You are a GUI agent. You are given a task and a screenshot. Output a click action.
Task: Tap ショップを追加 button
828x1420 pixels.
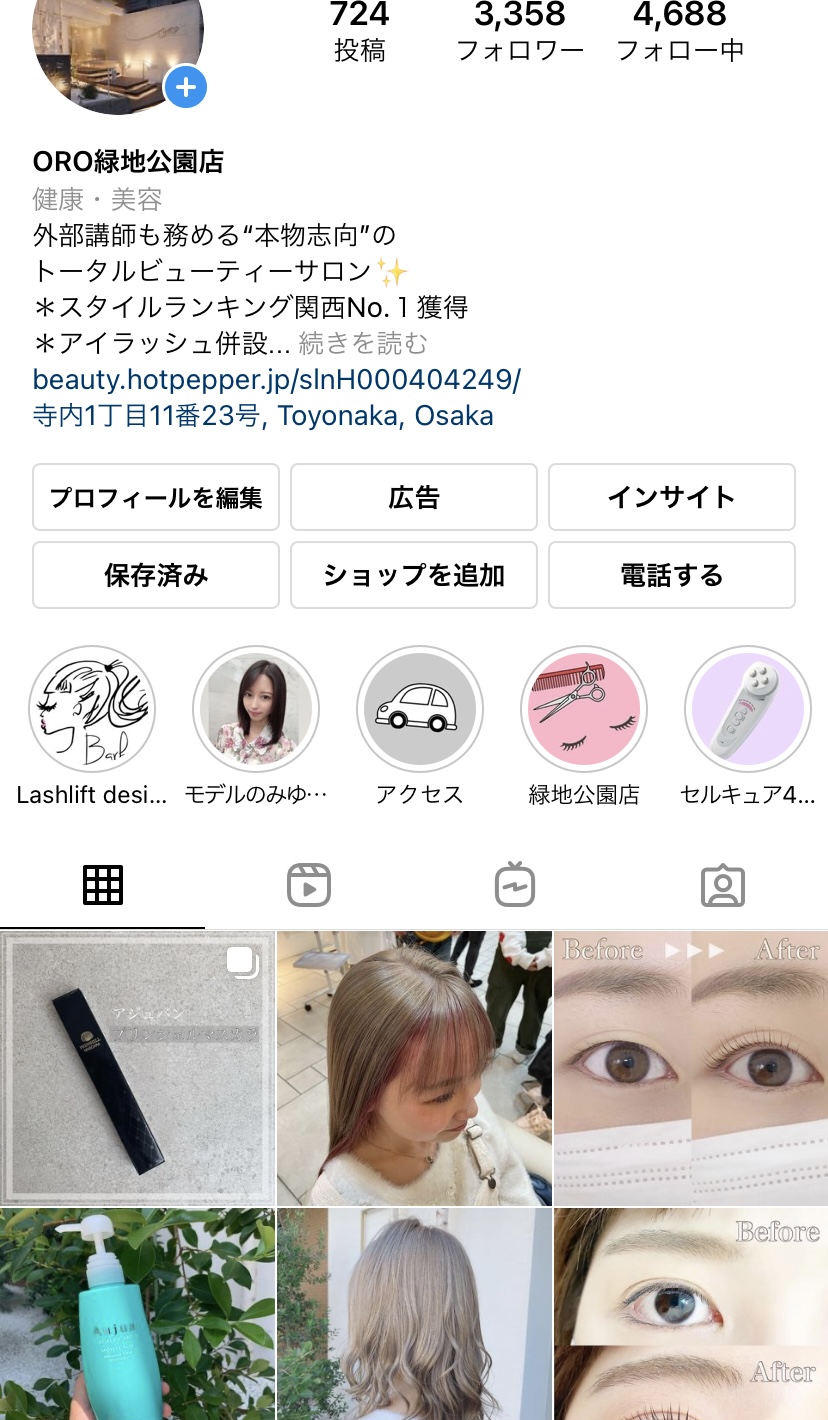click(x=414, y=575)
